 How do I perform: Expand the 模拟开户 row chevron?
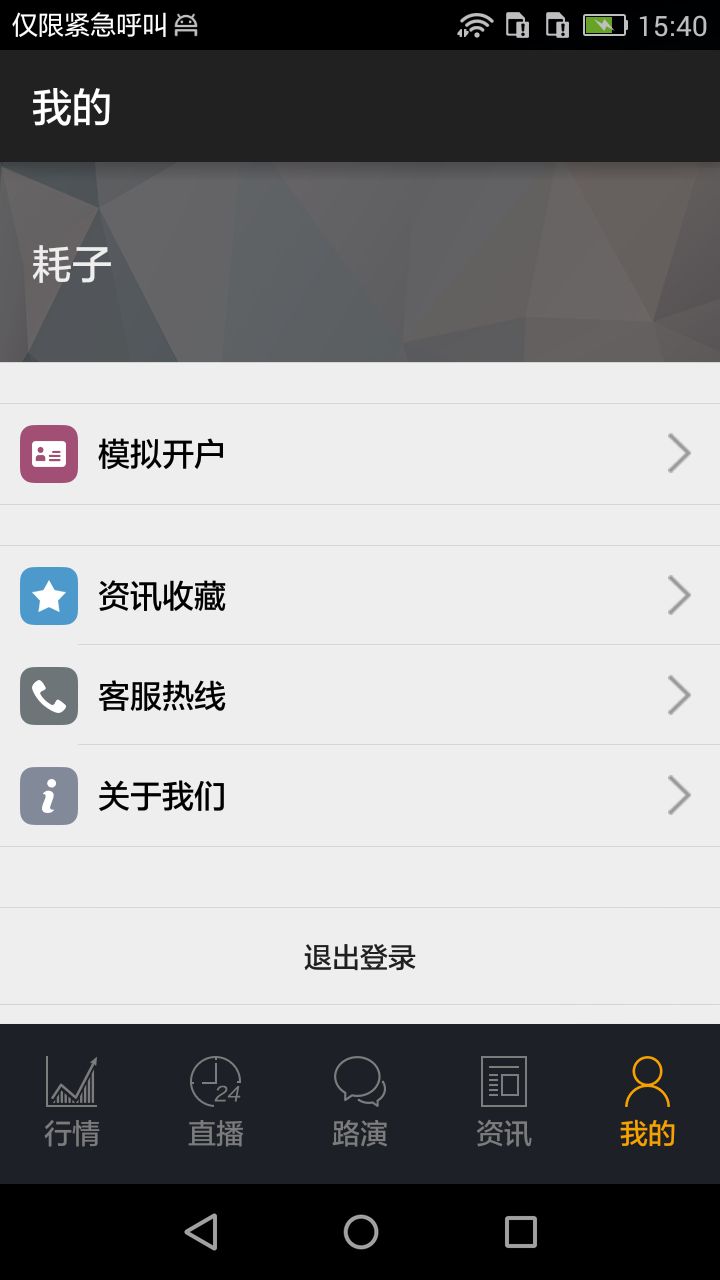[x=679, y=454]
